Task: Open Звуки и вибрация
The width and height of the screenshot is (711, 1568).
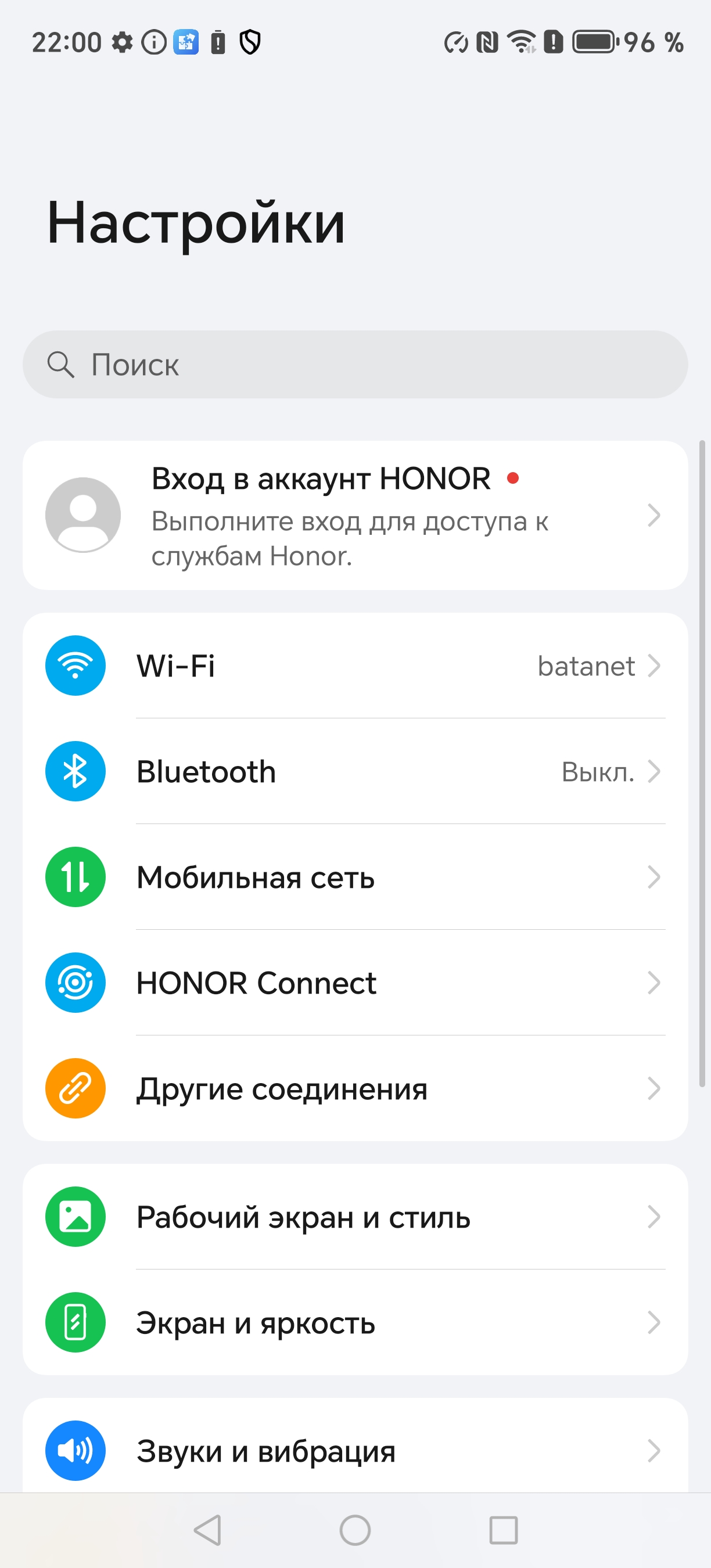Action: point(355,1451)
